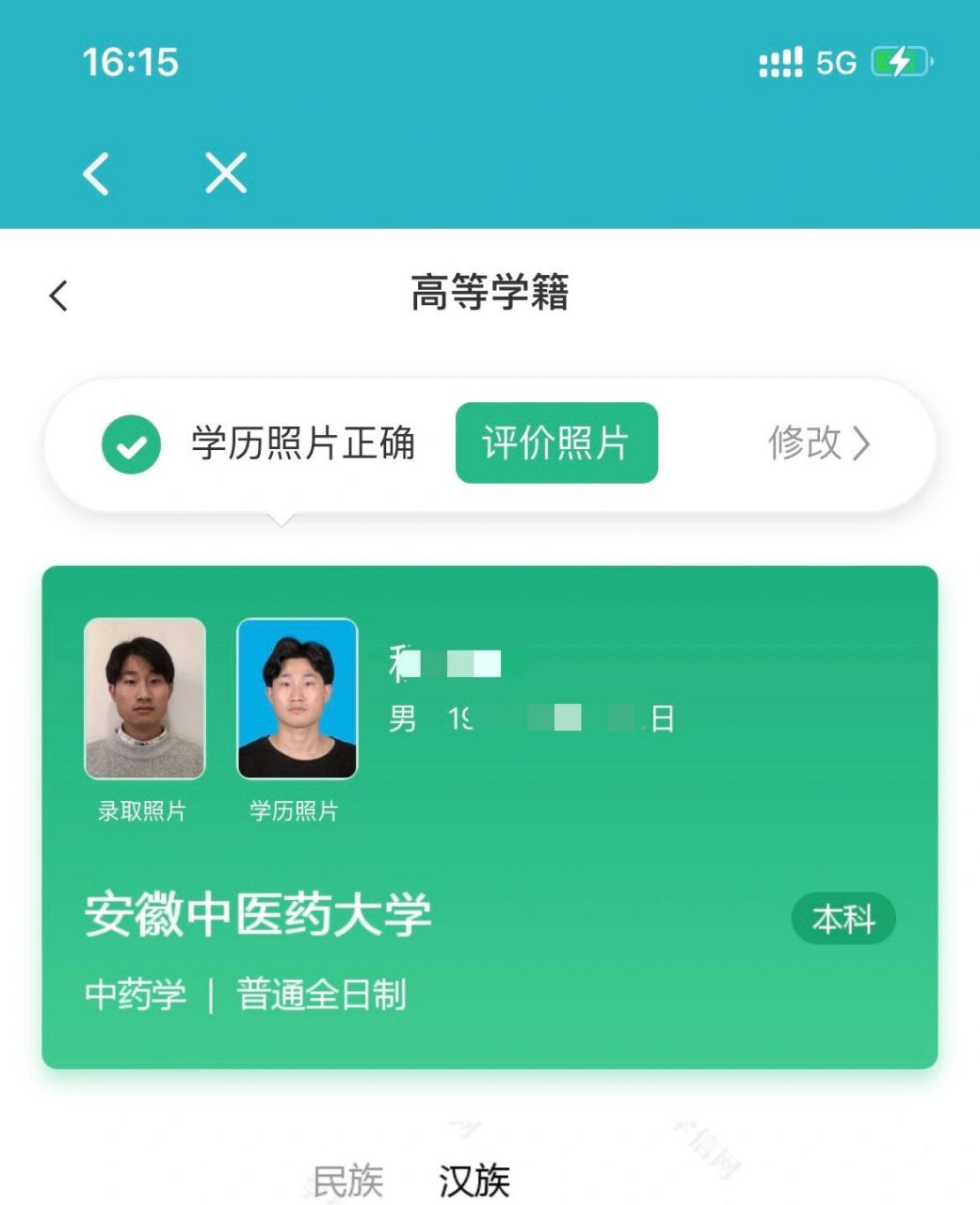Tap the 评价照片 green button
The height and width of the screenshot is (1205, 980).
(555, 443)
